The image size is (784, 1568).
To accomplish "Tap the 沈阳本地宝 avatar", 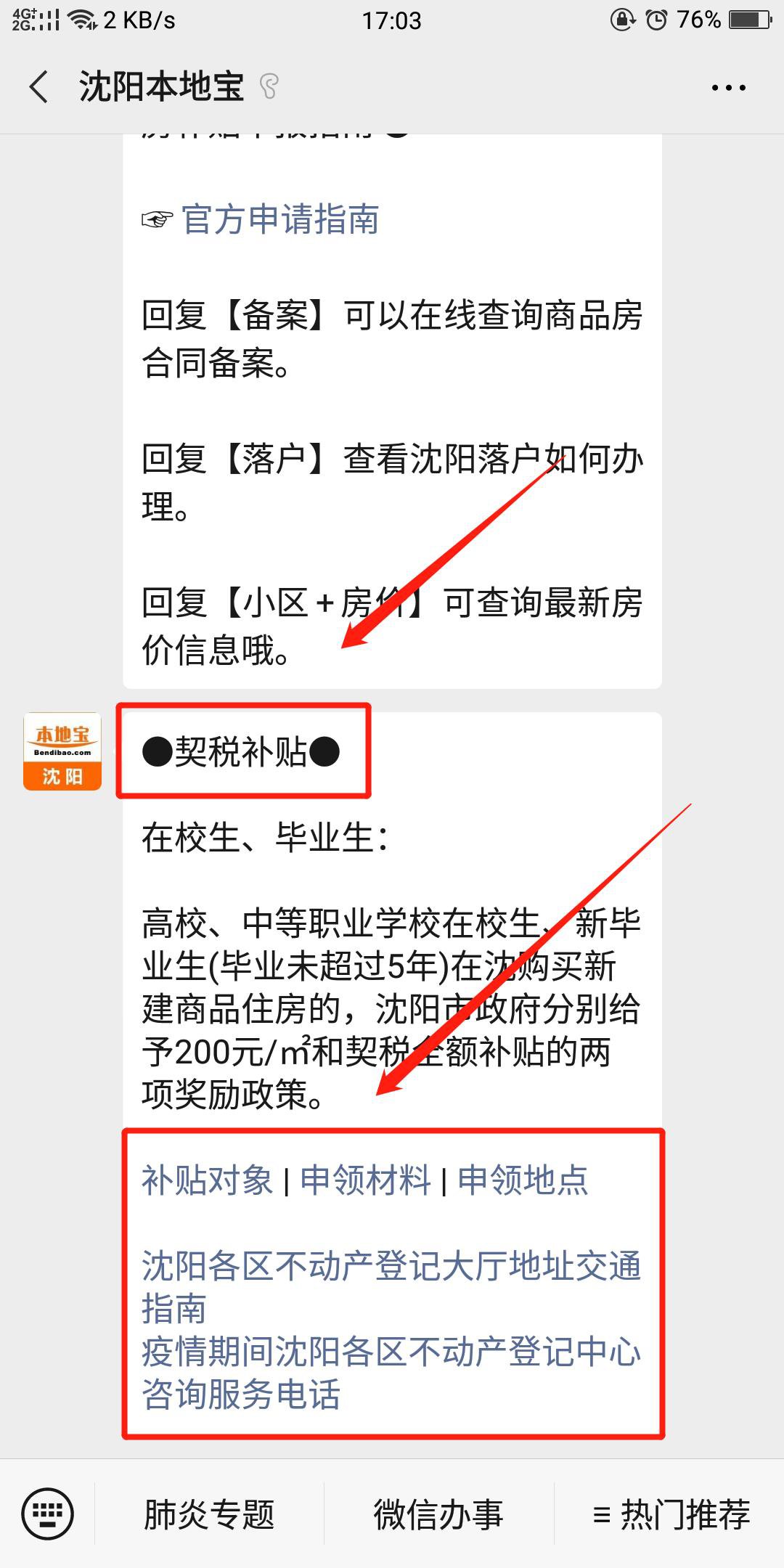I will pyautogui.click(x=62, y=751).
